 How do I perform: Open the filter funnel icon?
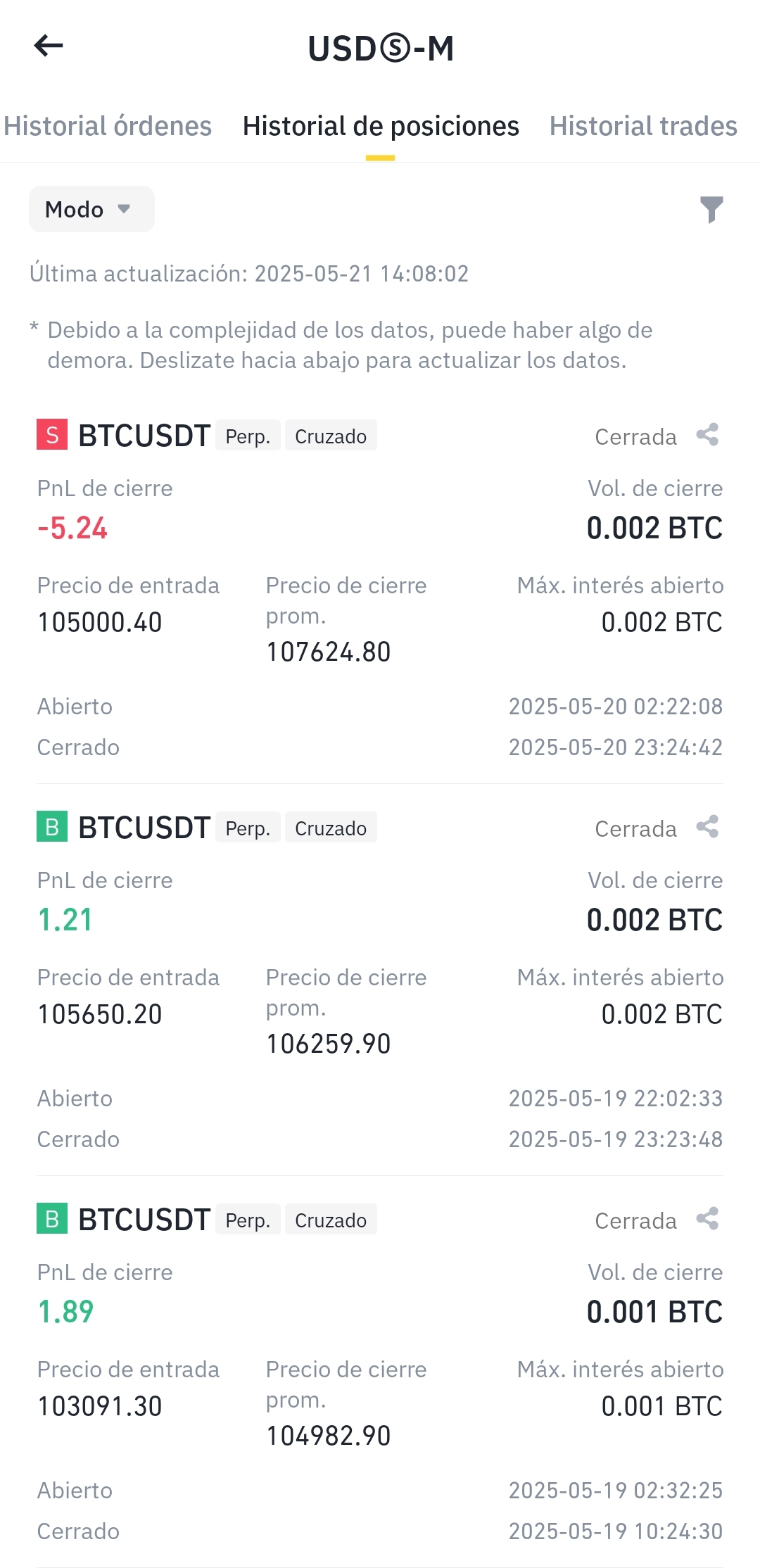pyautogui.click(x=711, y=209)
